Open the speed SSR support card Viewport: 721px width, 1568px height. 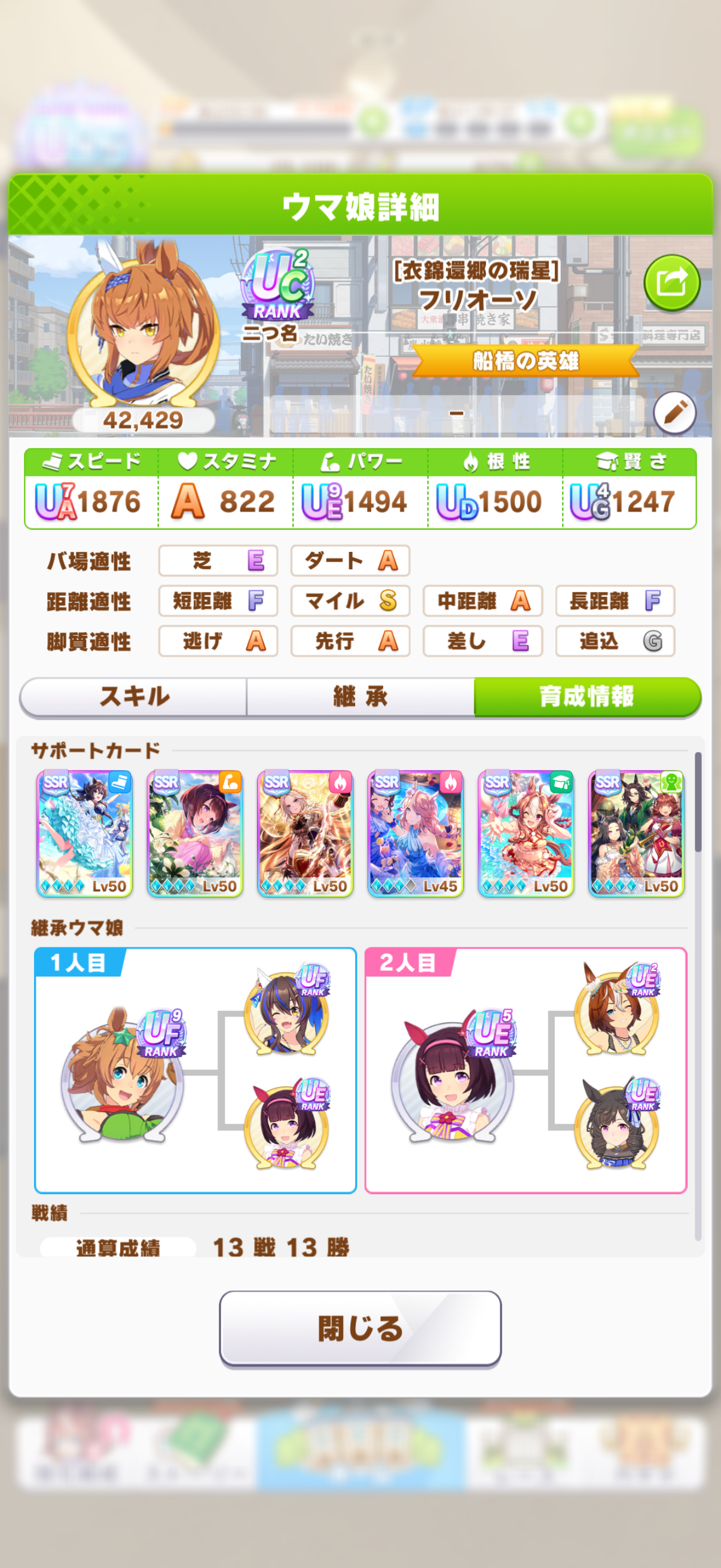pyautogui.click(x=84, y=832)
